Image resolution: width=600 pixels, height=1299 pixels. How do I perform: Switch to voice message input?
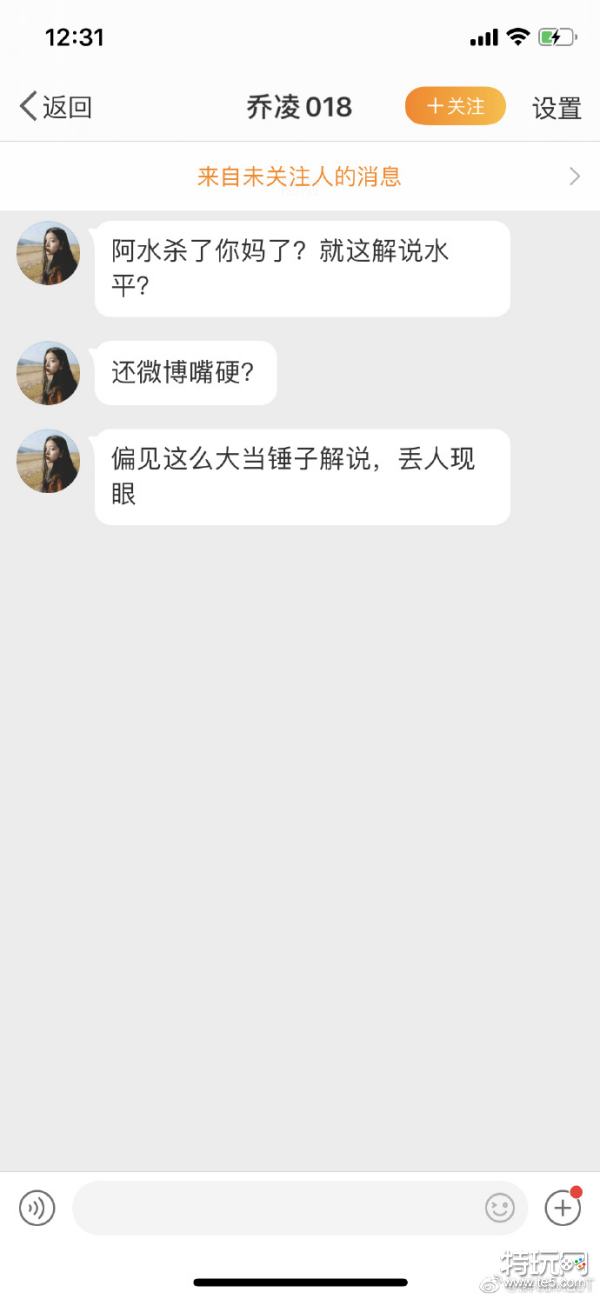(x=37, y=1208)
